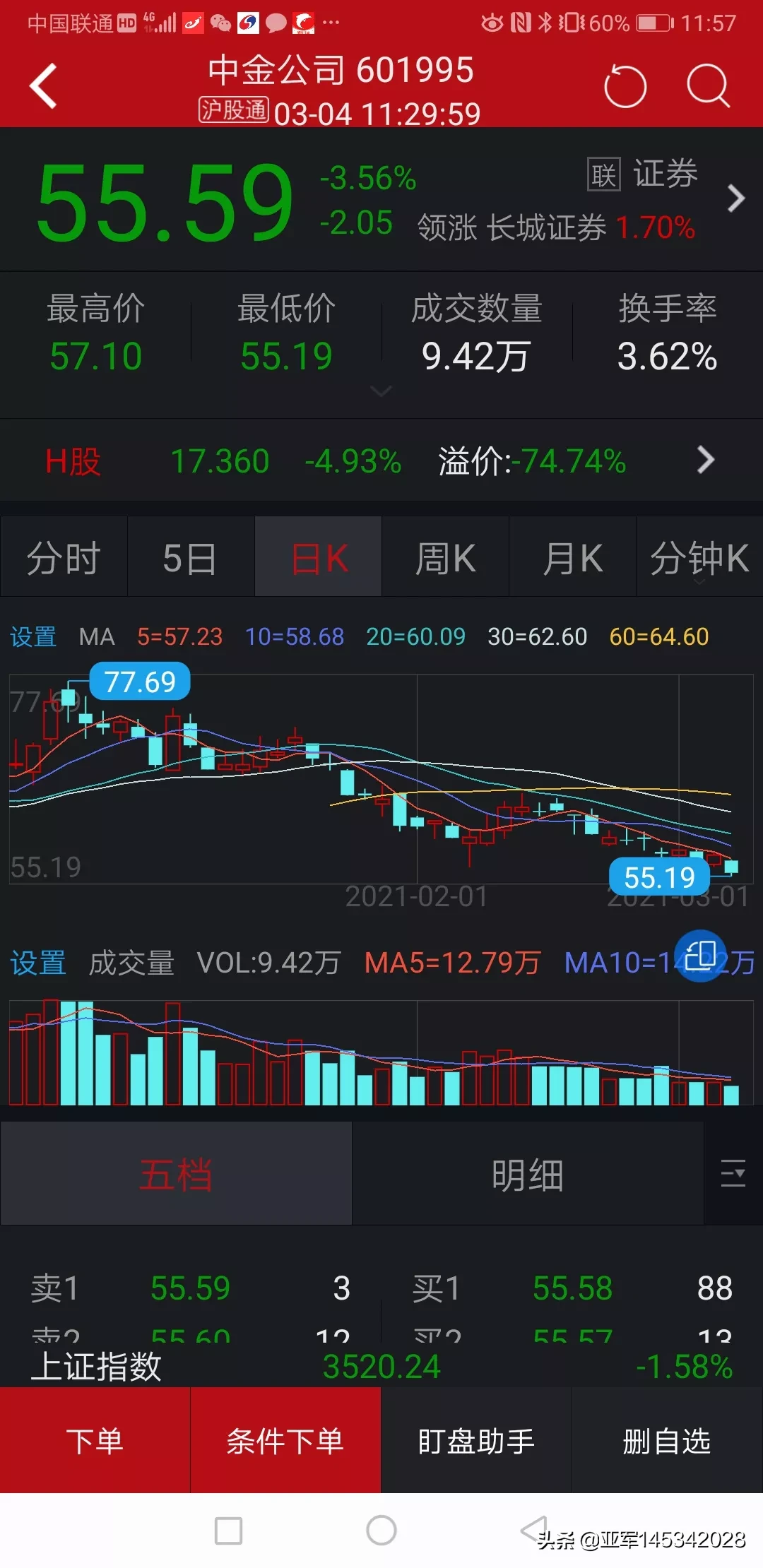Image resolution: width=763 pixels, height=1568 pixels.
Task: Open the 分钟K dropdown tab
Action: pyautogui.click(x=699, y=558)
